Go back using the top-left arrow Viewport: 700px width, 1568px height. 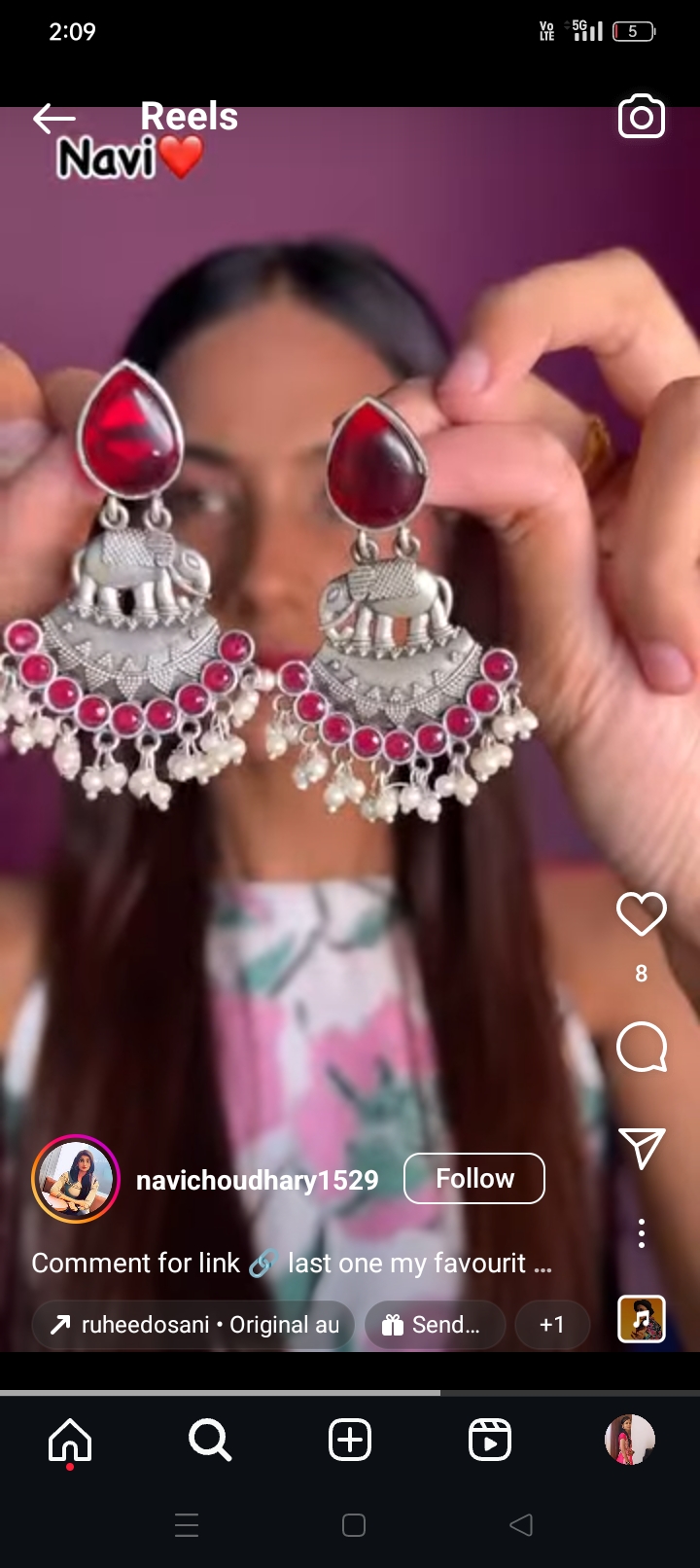[54, 119]
